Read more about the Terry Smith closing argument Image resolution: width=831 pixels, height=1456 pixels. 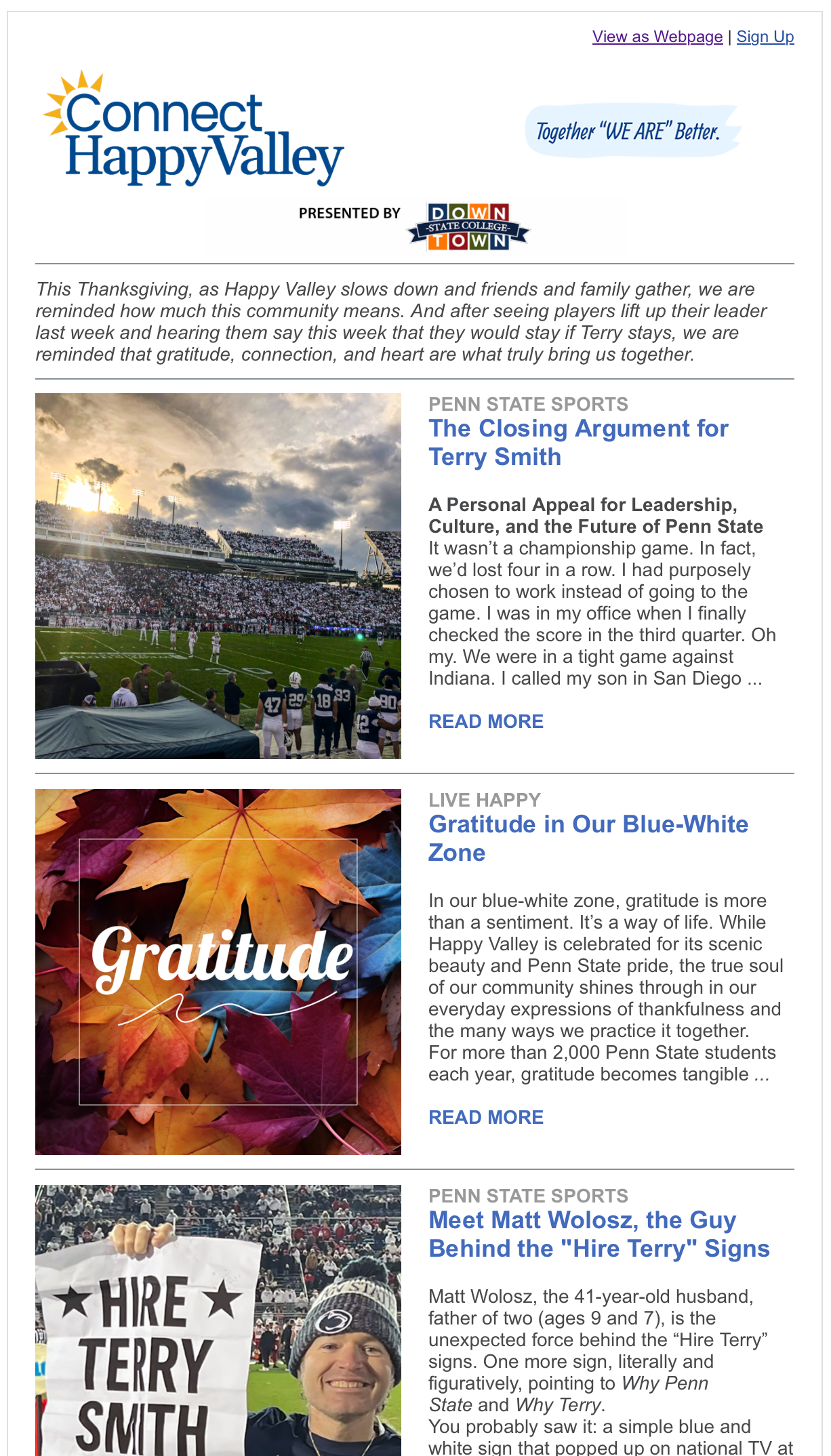485,721
